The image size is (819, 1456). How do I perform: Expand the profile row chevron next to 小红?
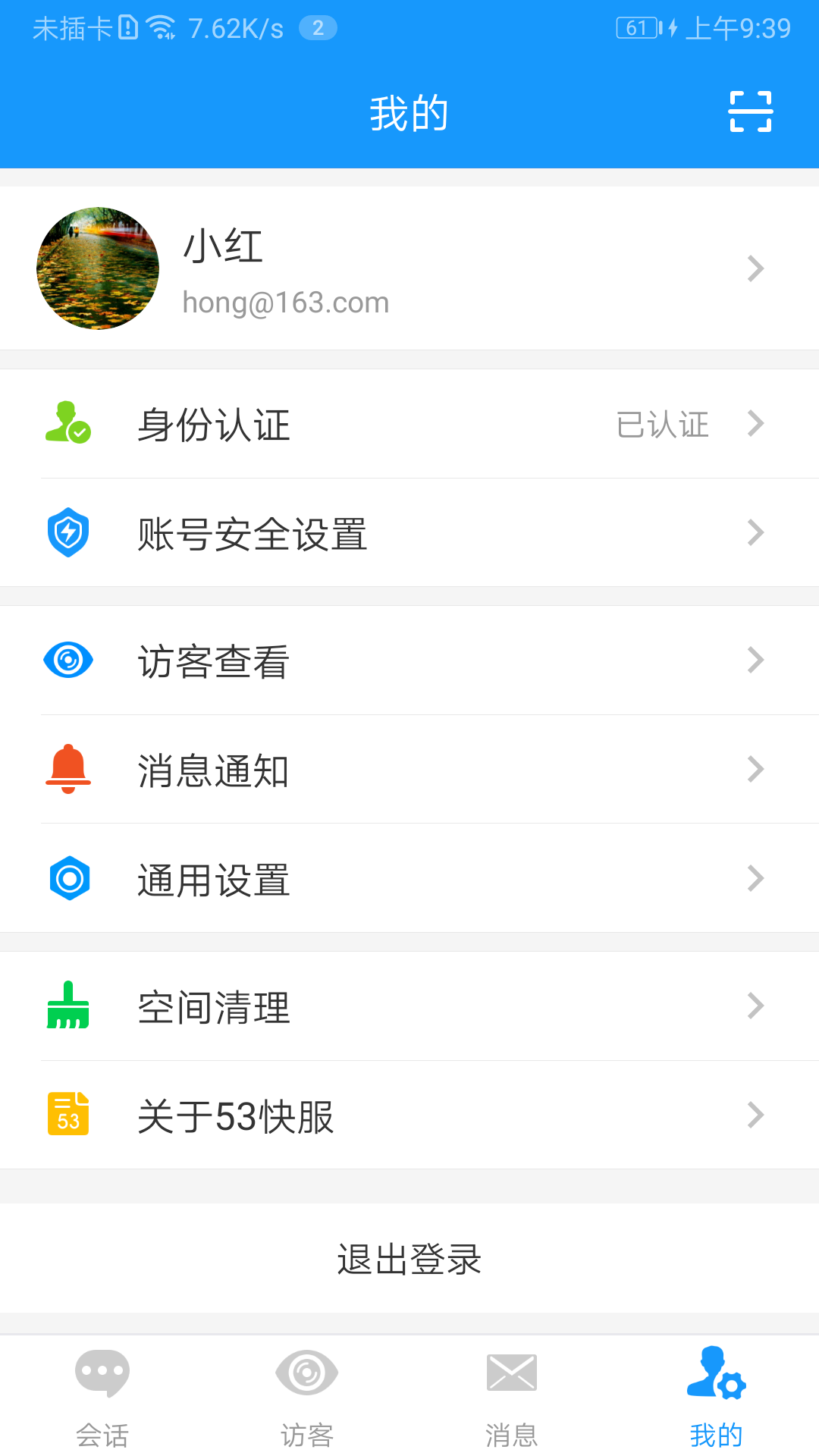tap(755, 268)
